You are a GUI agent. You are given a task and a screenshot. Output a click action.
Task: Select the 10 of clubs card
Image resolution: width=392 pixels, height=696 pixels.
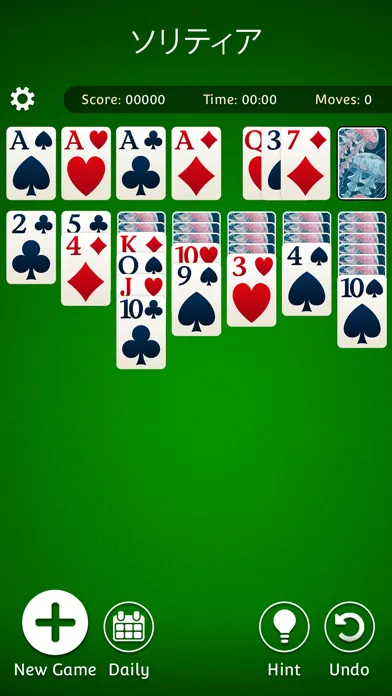[141, 333]
